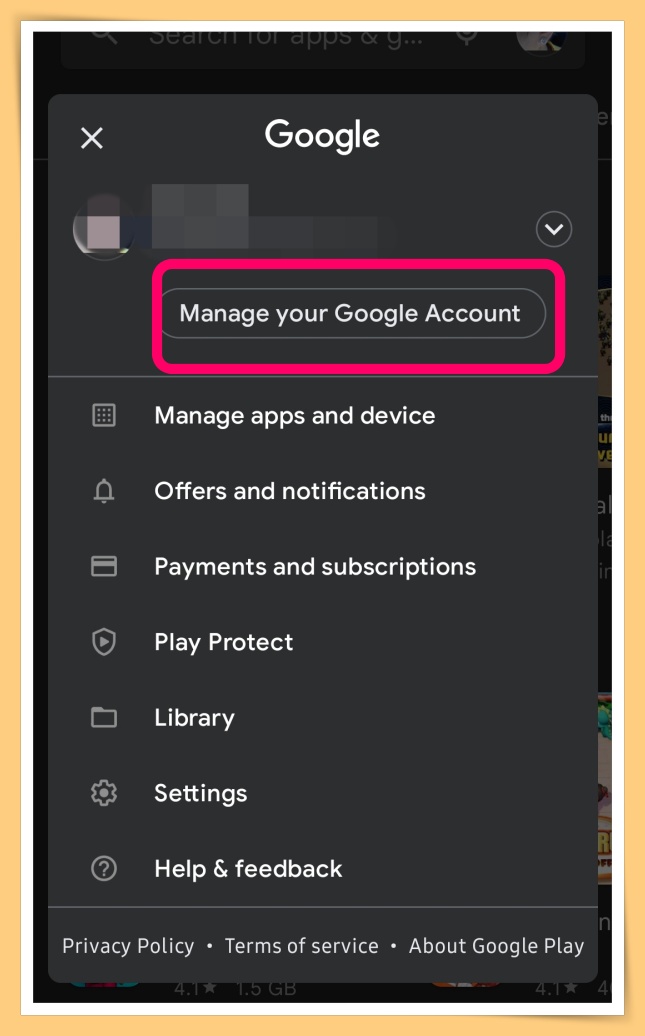This screenshot has width=645, height=1036.
Task: Open Manage apps and device
Action: (294, 416)
